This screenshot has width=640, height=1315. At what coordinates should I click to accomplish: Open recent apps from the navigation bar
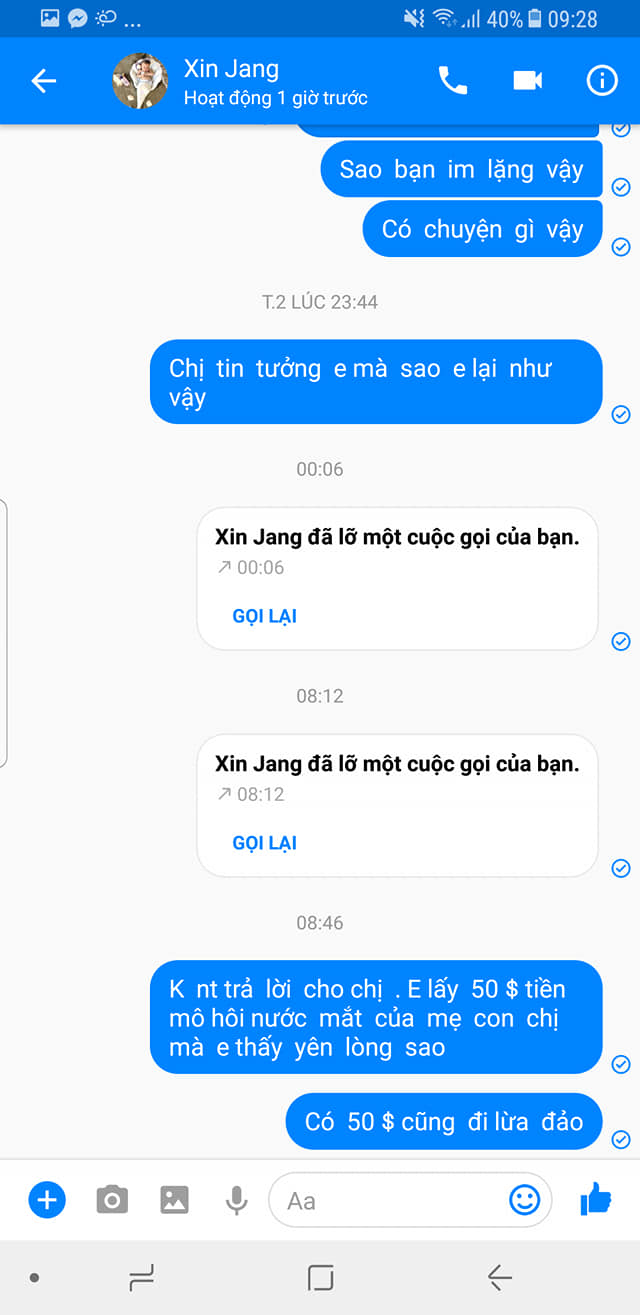click(142, 1277)
